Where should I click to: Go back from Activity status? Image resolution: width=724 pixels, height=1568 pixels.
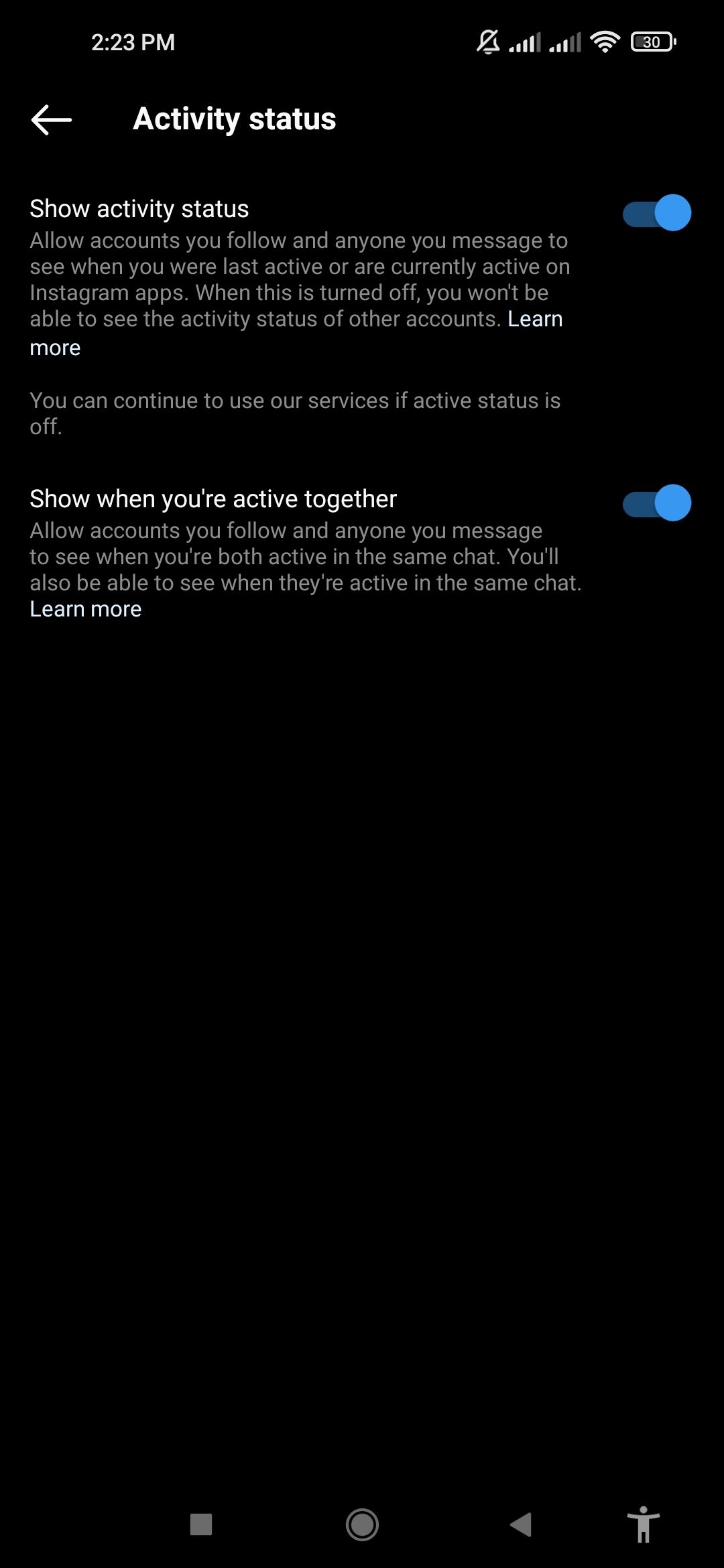pyautogui.click(x=51, y=120)
